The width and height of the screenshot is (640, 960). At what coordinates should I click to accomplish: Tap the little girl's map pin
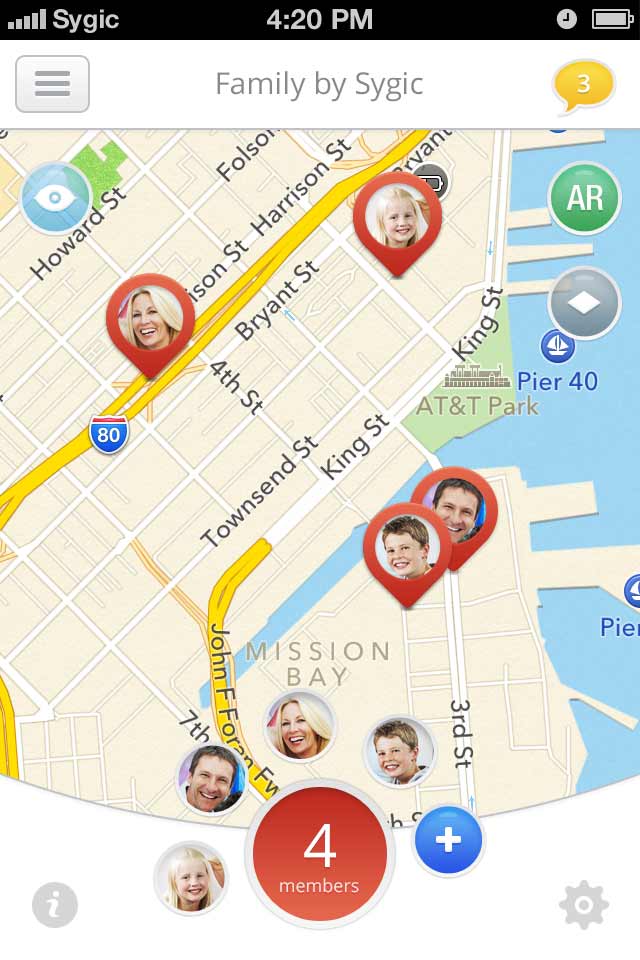click(x=398, y=219)
